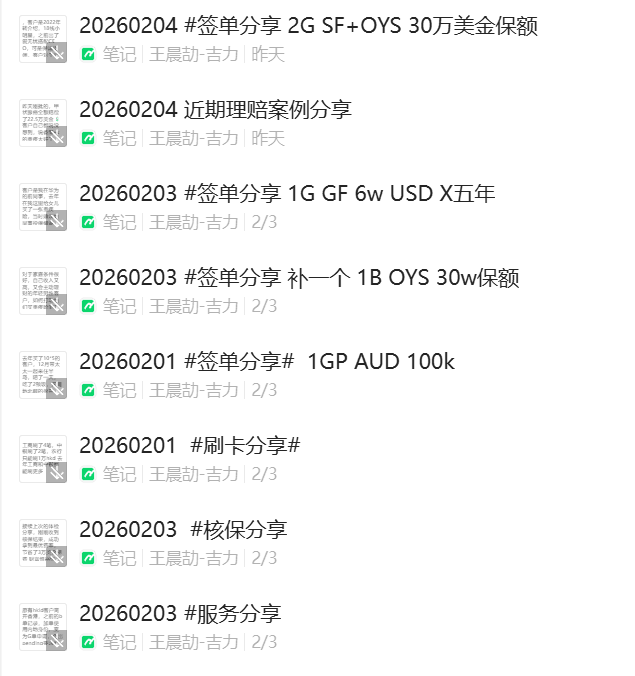Open the 20260201 #刷卡分享# note
Viewport: 635px width, 676px height.
pos(190,446)
